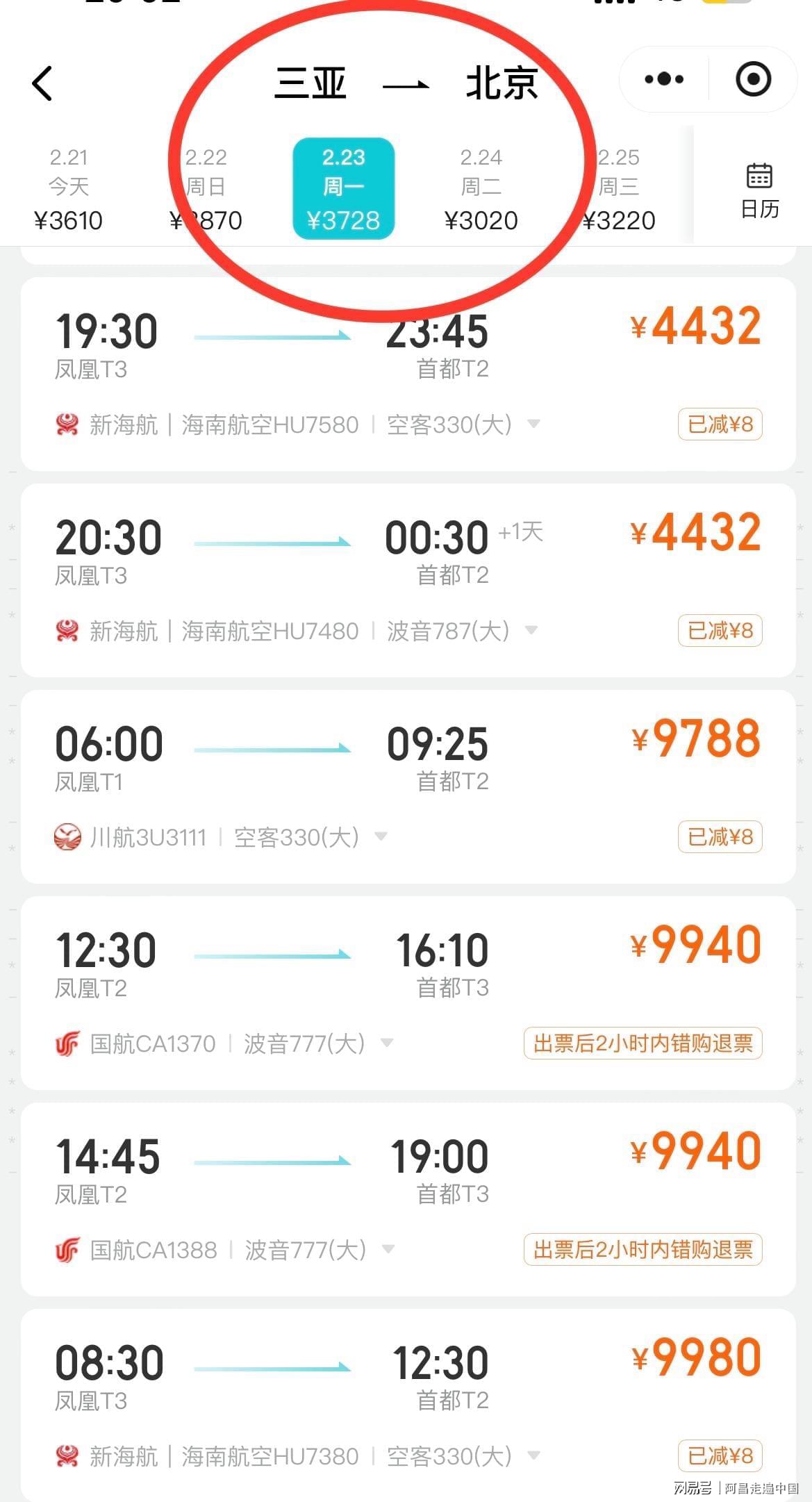Expand details arrow for 国航CA1388

(388, 1248)
